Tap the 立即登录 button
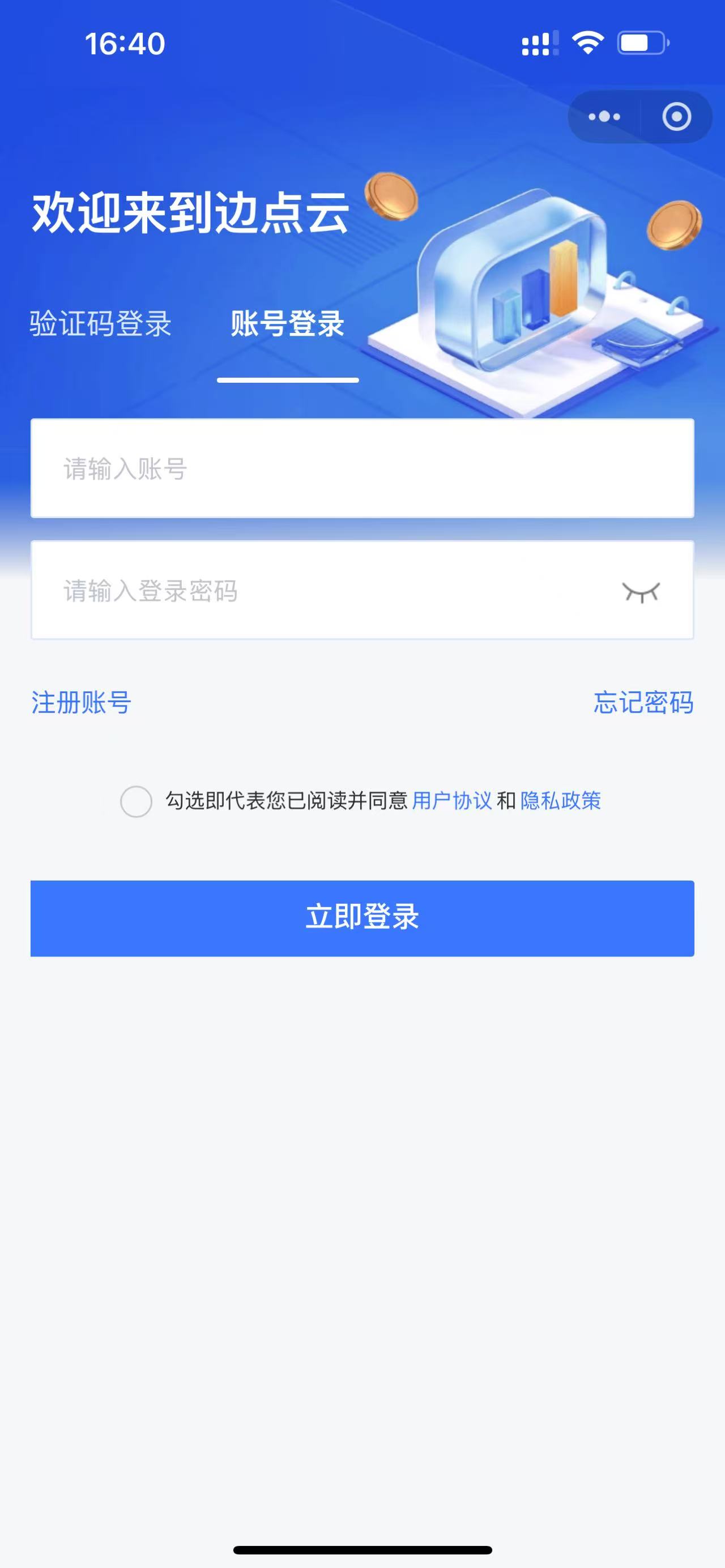 (x=361, y=918)
